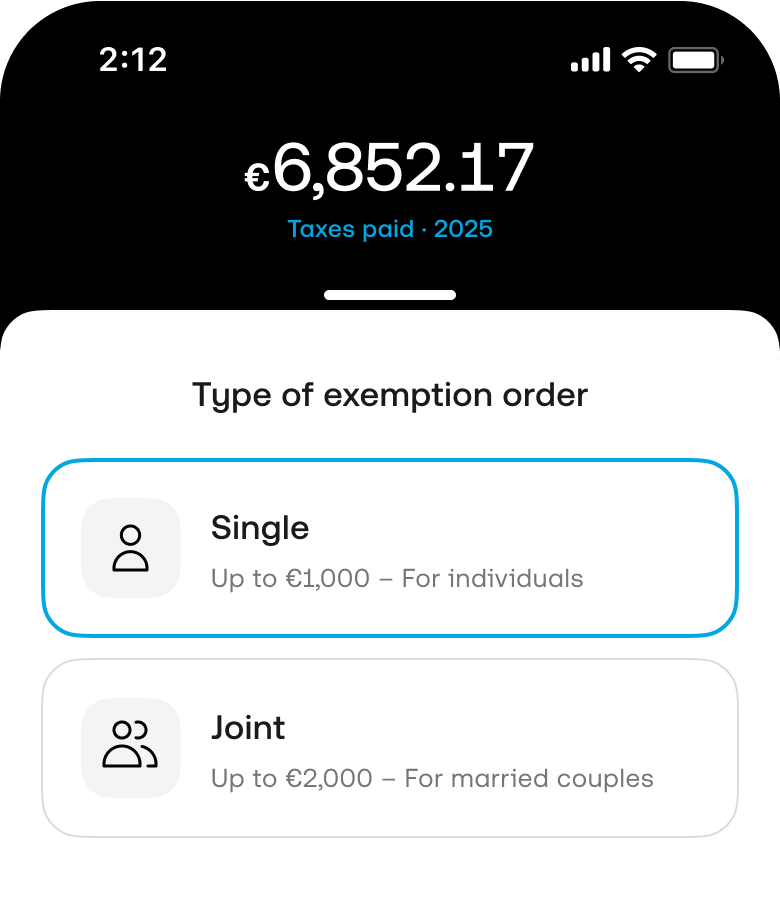Tap the Wi-Fi icon in status bar
This screenshot has height=902, width=780.
click(x=637, y=59)
